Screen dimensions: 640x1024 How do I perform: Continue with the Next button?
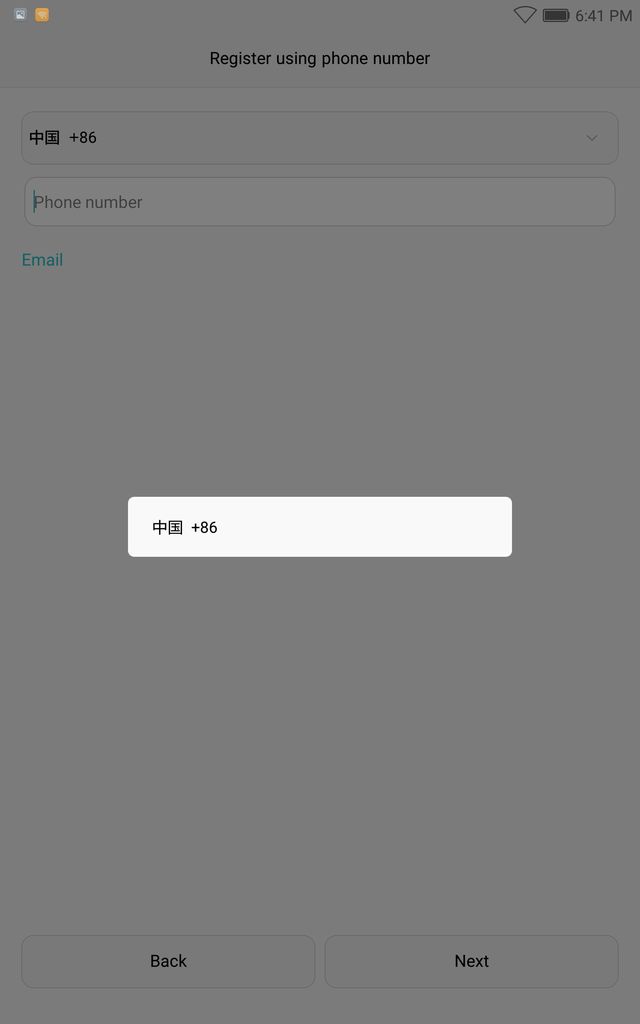(x=471, y=961)
